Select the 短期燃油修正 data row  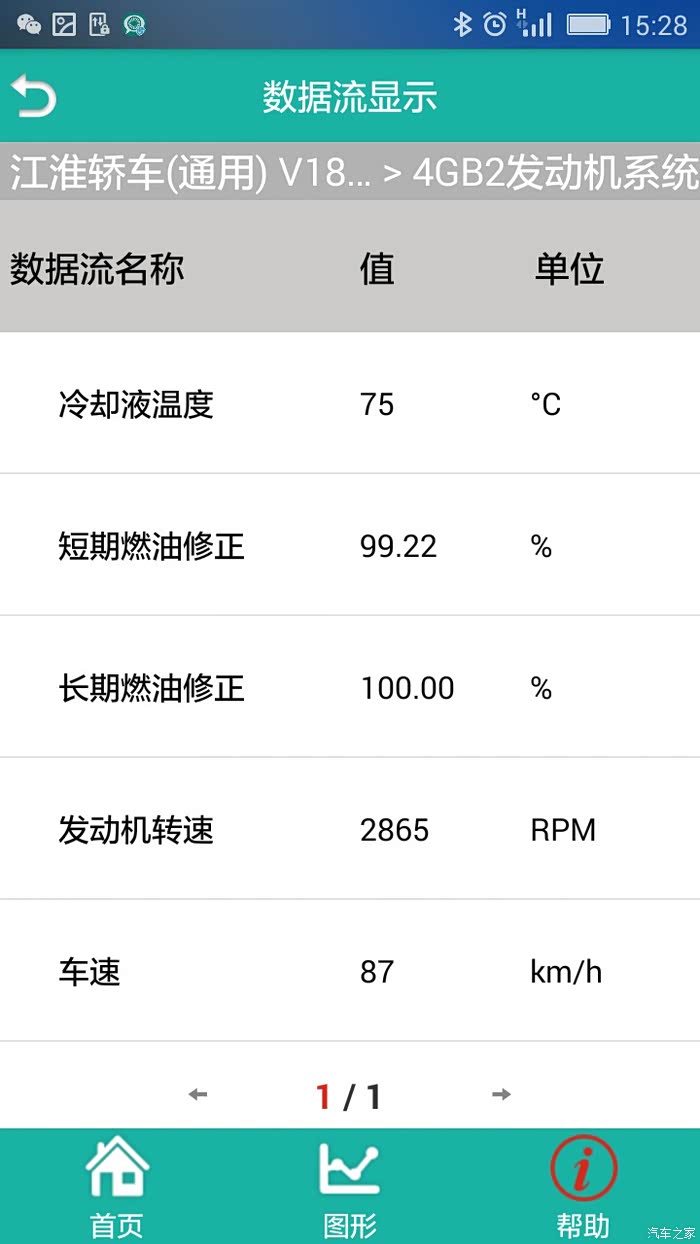(350, 545)
